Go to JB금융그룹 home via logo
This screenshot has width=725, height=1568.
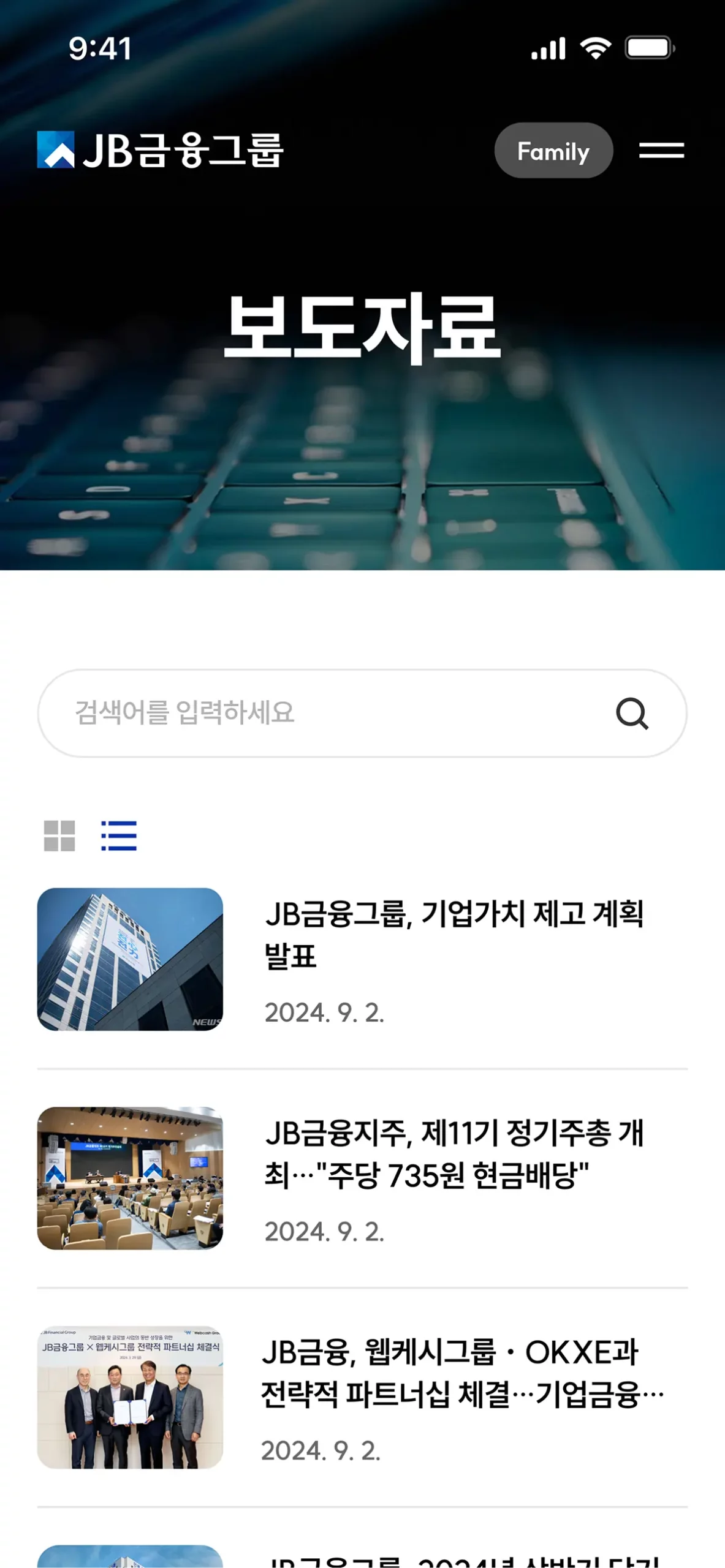pos(160,150)
